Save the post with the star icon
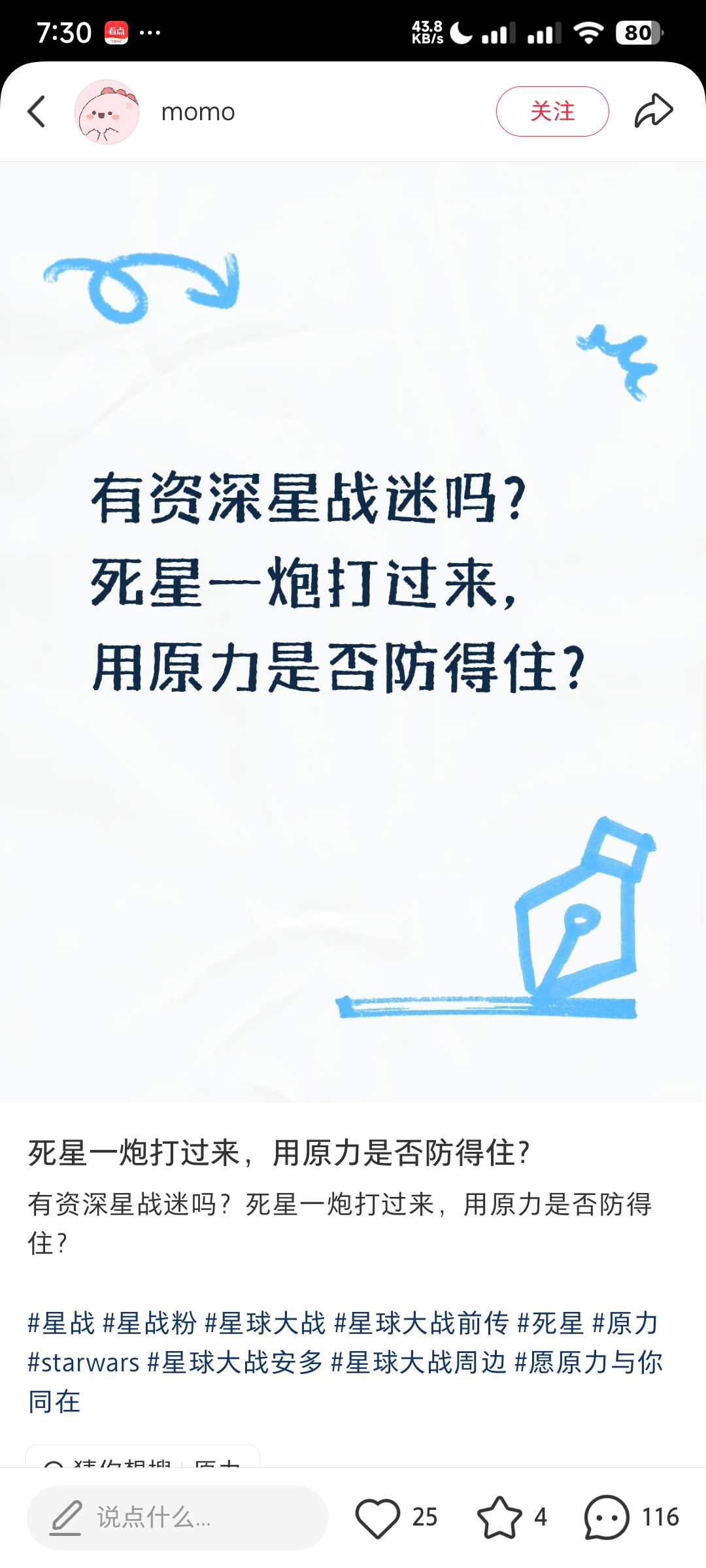 (500, 1517)
